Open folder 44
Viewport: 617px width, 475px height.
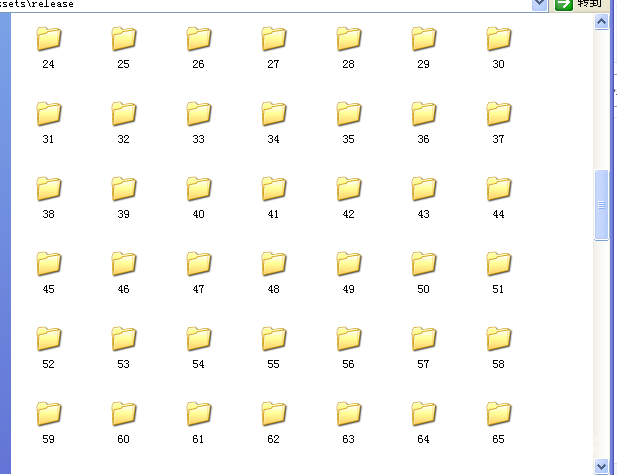[498, 190]
